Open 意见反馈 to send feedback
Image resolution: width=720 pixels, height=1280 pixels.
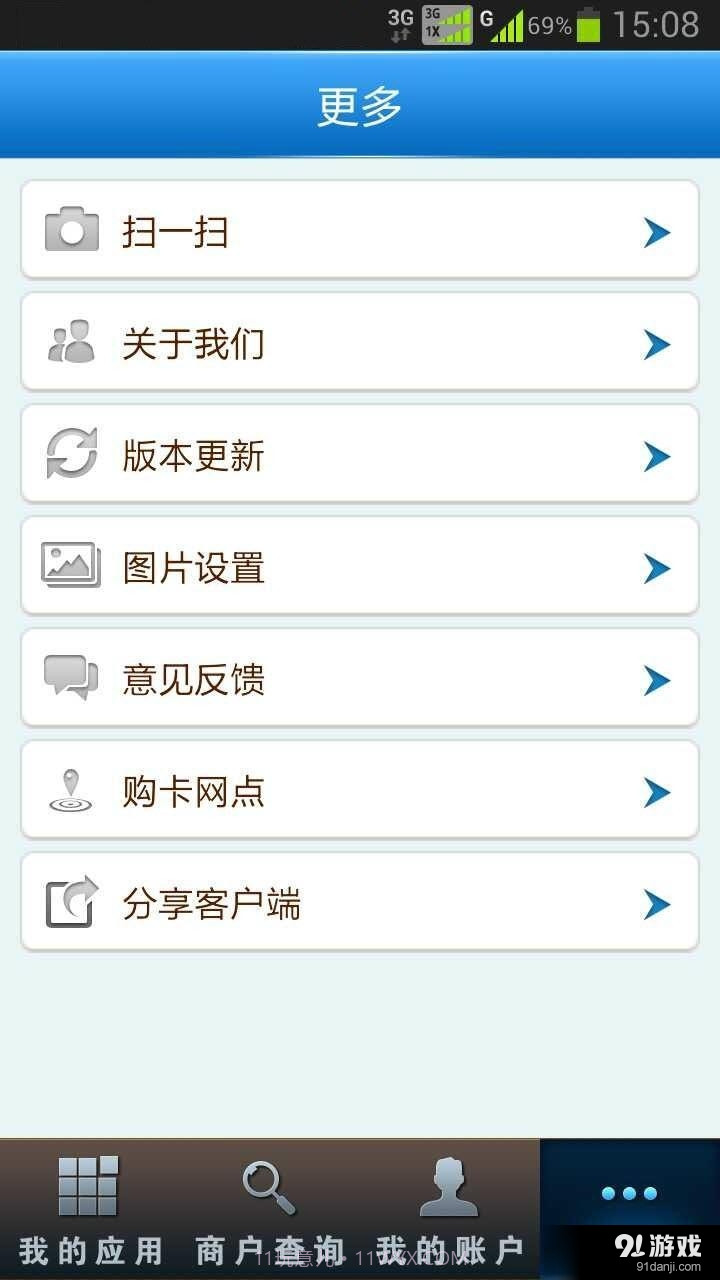point(360,678)
